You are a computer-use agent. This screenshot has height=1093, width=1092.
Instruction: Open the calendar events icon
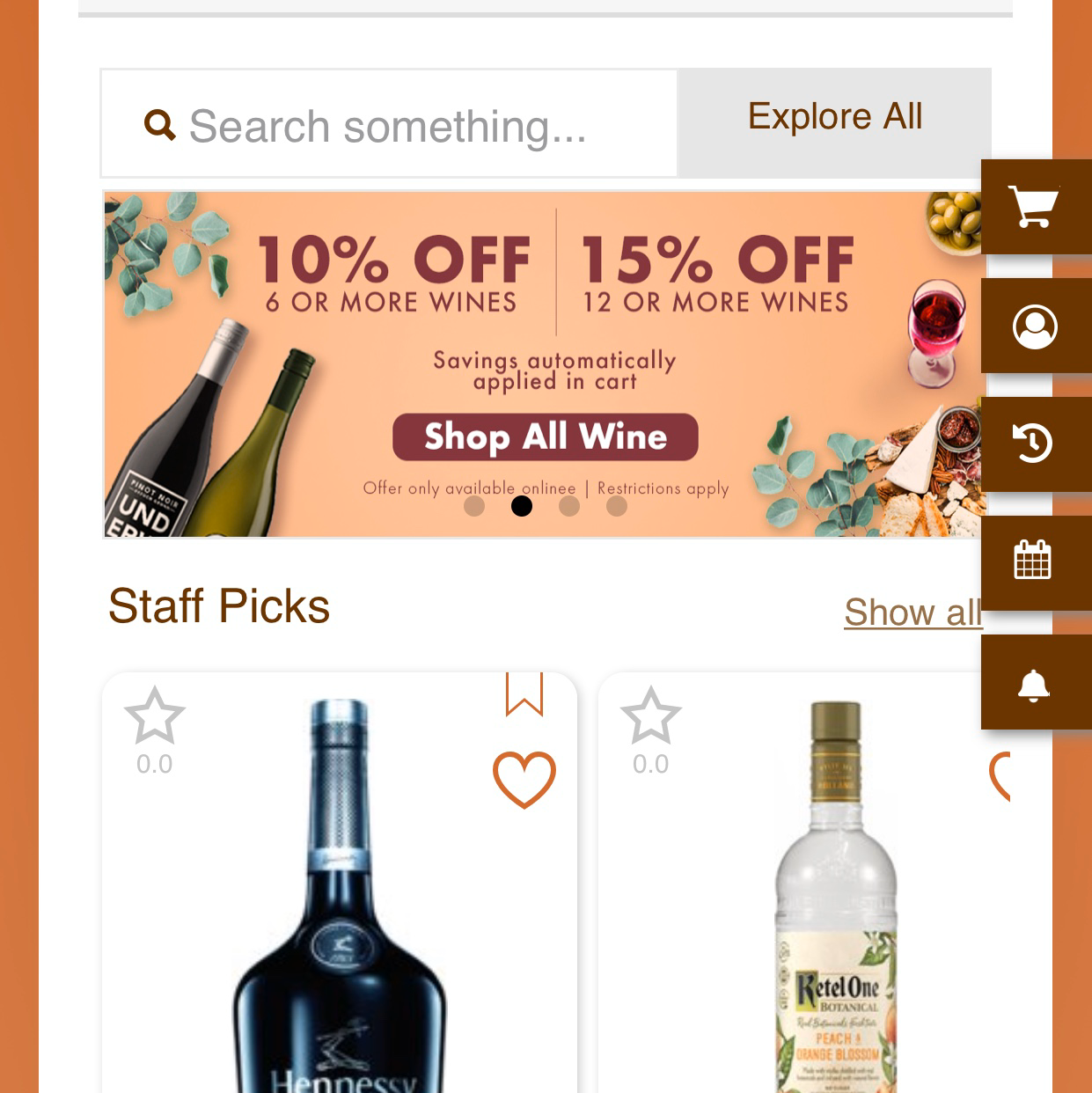1033,561
